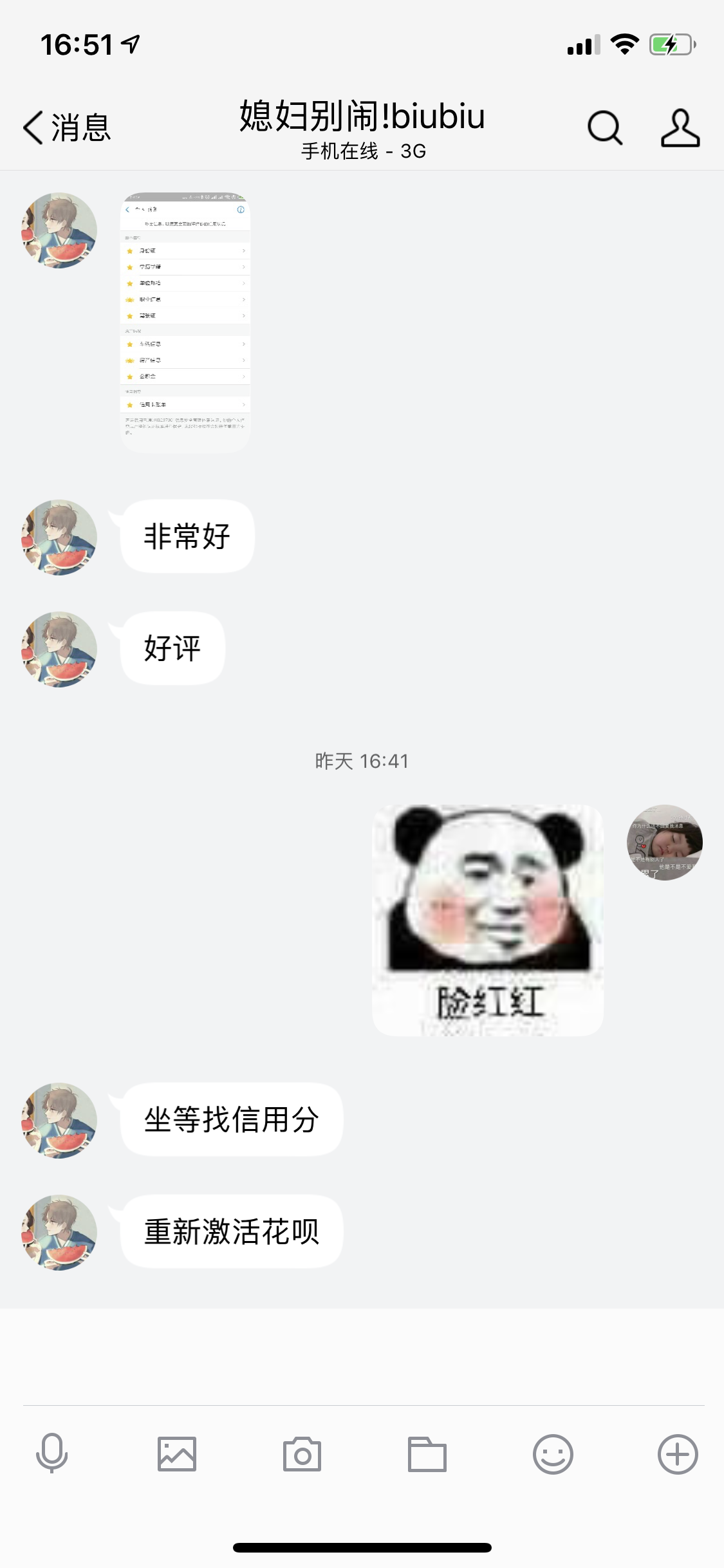Start voice input with the microphone
The width and height of the screenshot is (724, 1568).
[x=51, y=1453]
